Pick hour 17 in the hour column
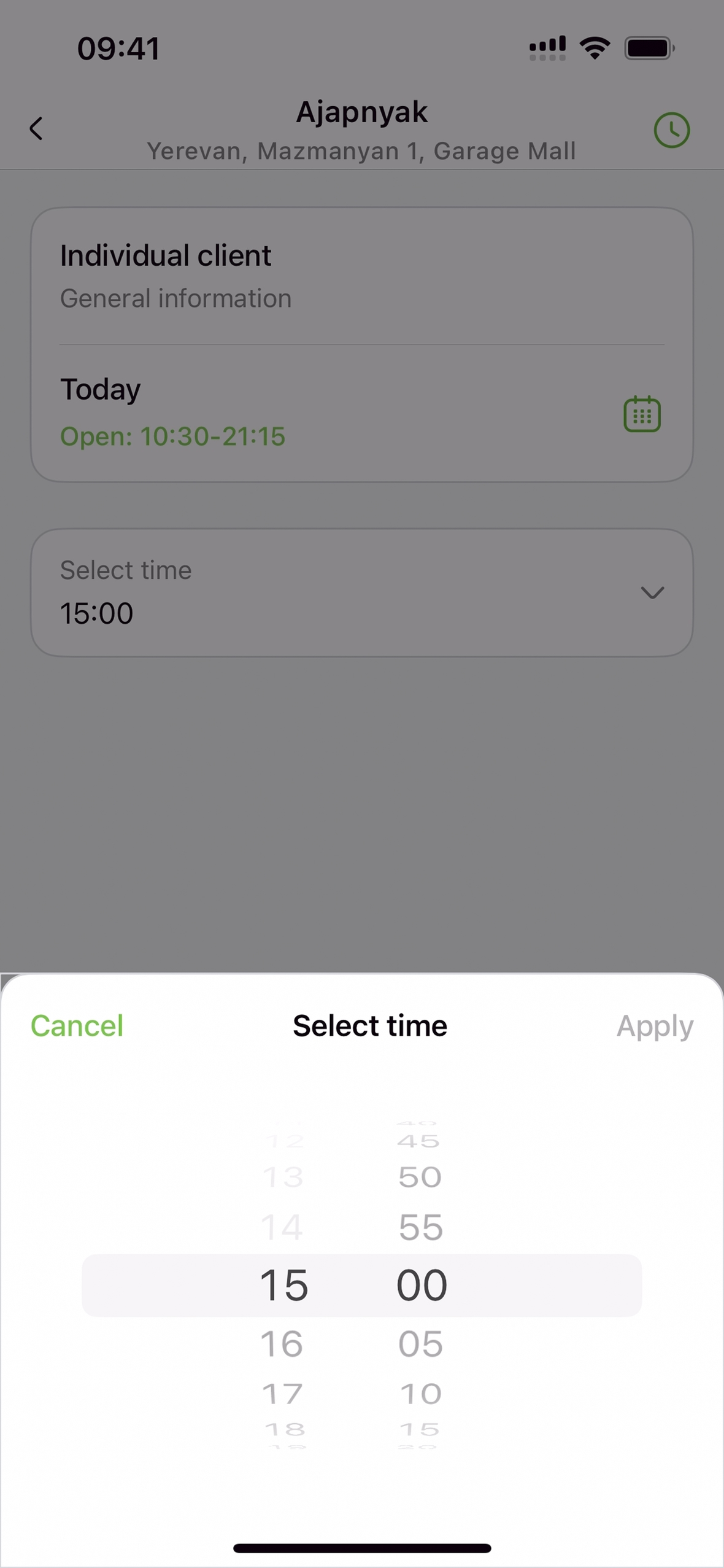Screen dimensions: 724x1568 (282, 1394)
